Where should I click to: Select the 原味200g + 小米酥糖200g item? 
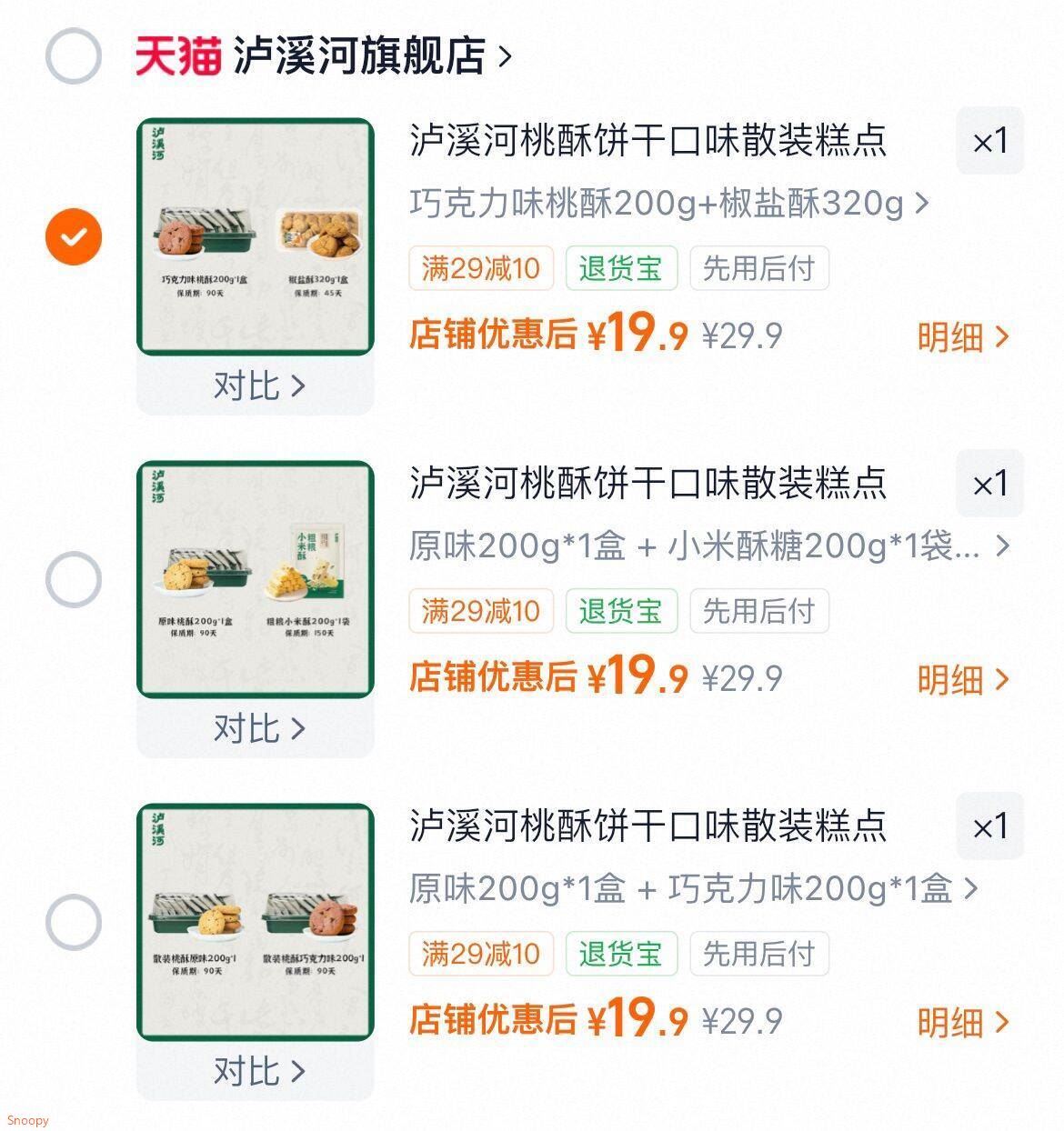click(x=73, y=579)
